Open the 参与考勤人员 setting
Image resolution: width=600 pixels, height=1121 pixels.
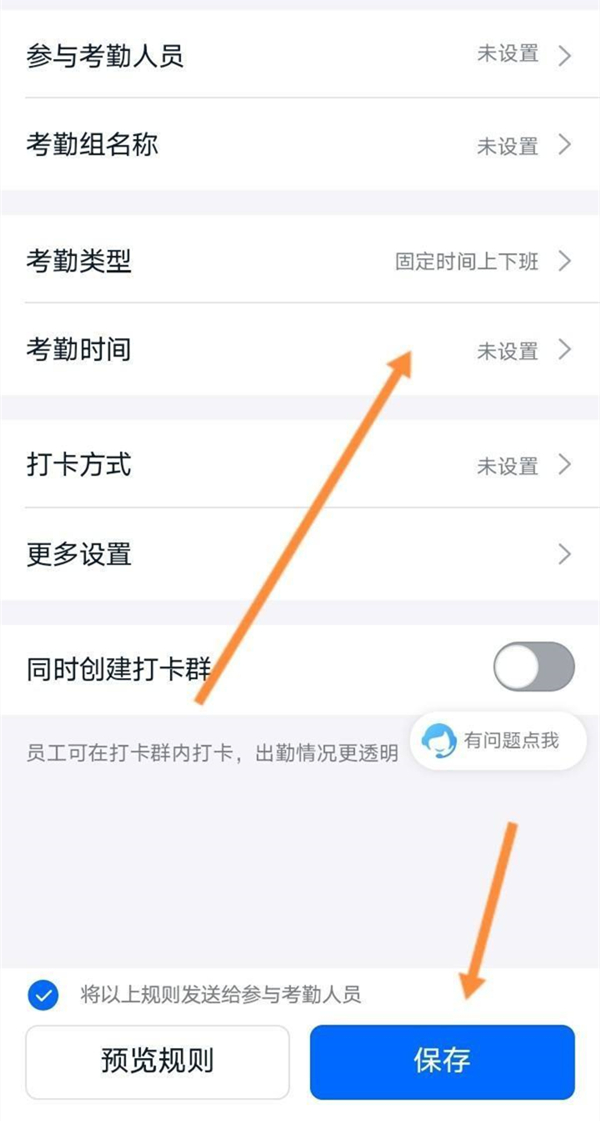tap(300, 55)
